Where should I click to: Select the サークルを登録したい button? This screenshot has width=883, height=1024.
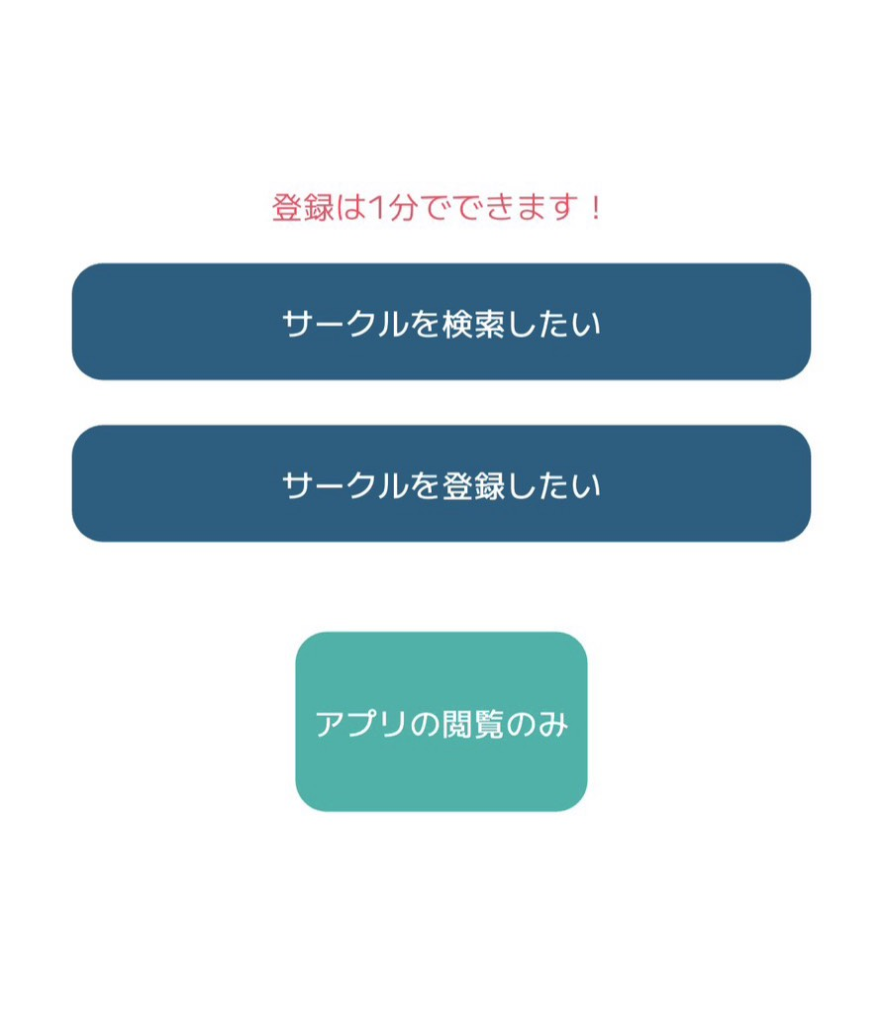(x=441, y=484)
